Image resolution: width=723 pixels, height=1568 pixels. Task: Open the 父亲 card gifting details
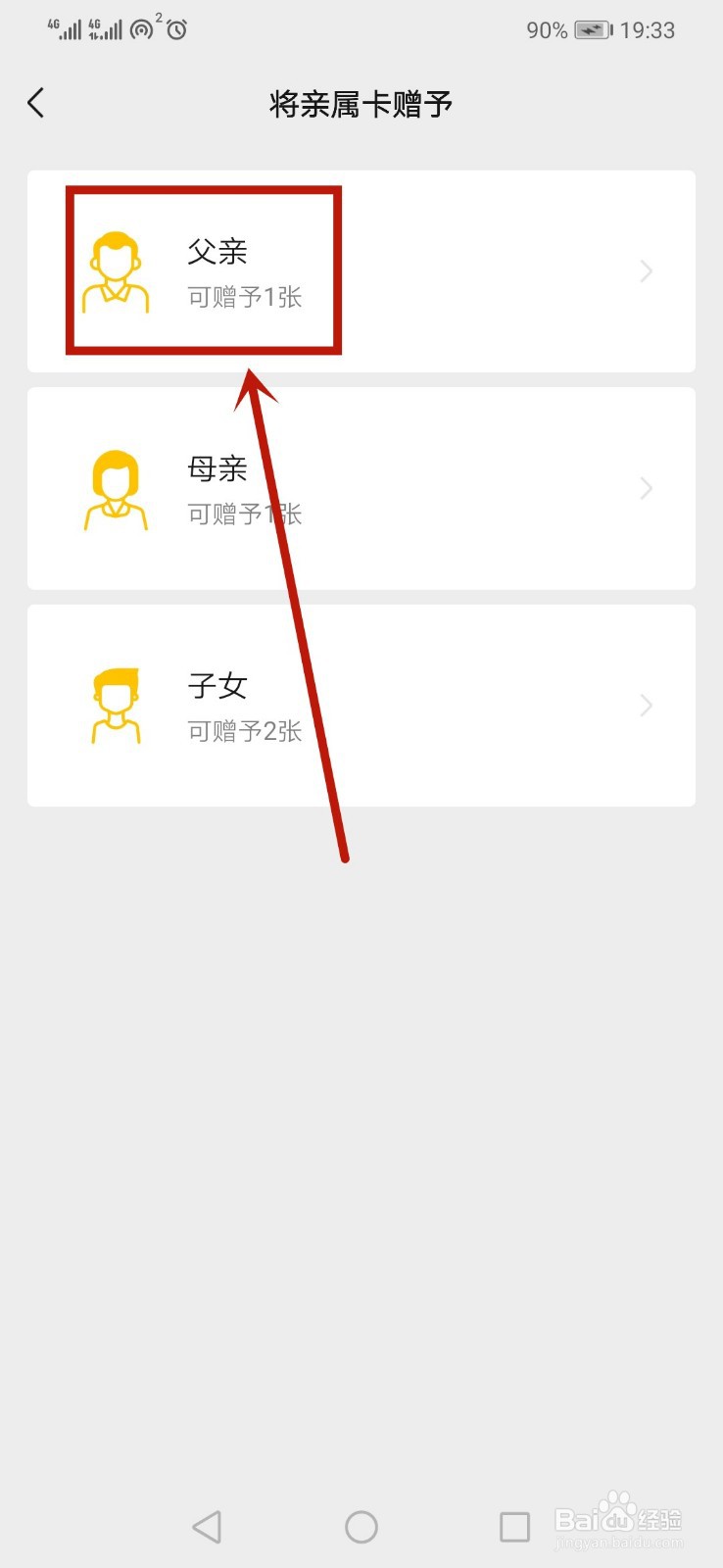click(362, 269)
